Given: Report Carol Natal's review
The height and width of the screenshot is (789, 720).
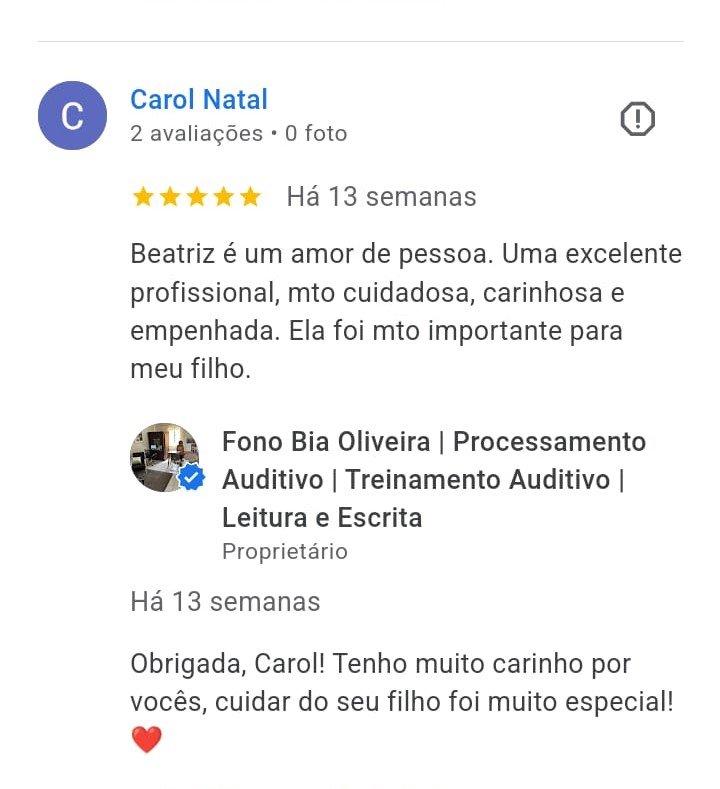Looking at the screenshot, I should tap(637, 120).
